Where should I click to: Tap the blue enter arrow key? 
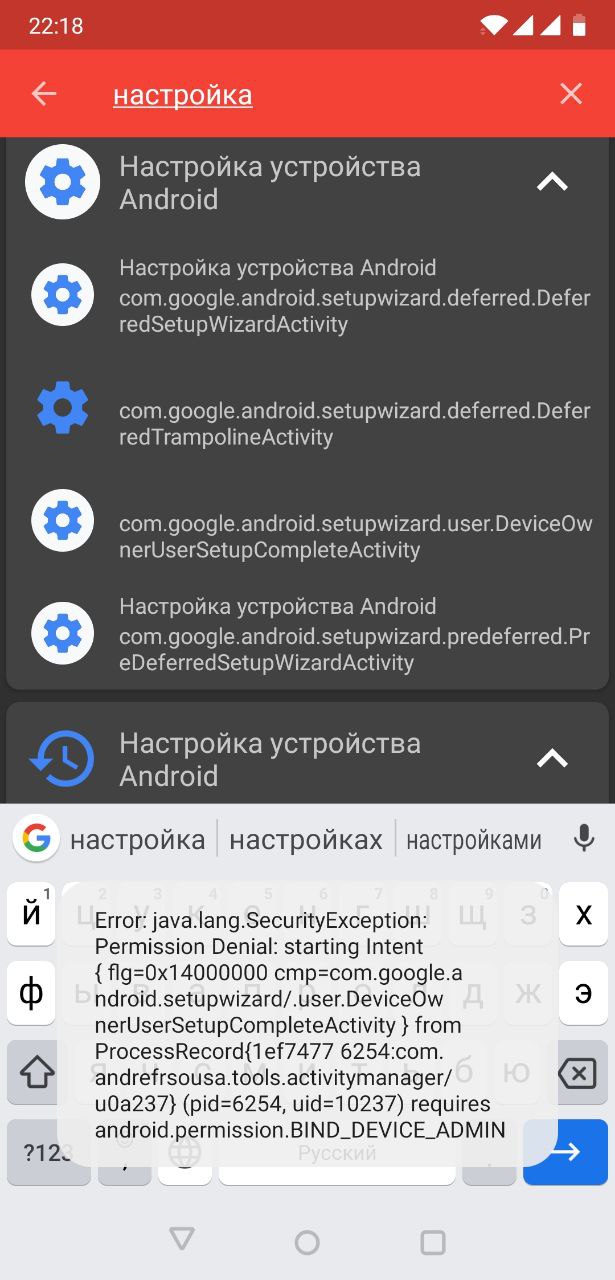pos(567,1152)
